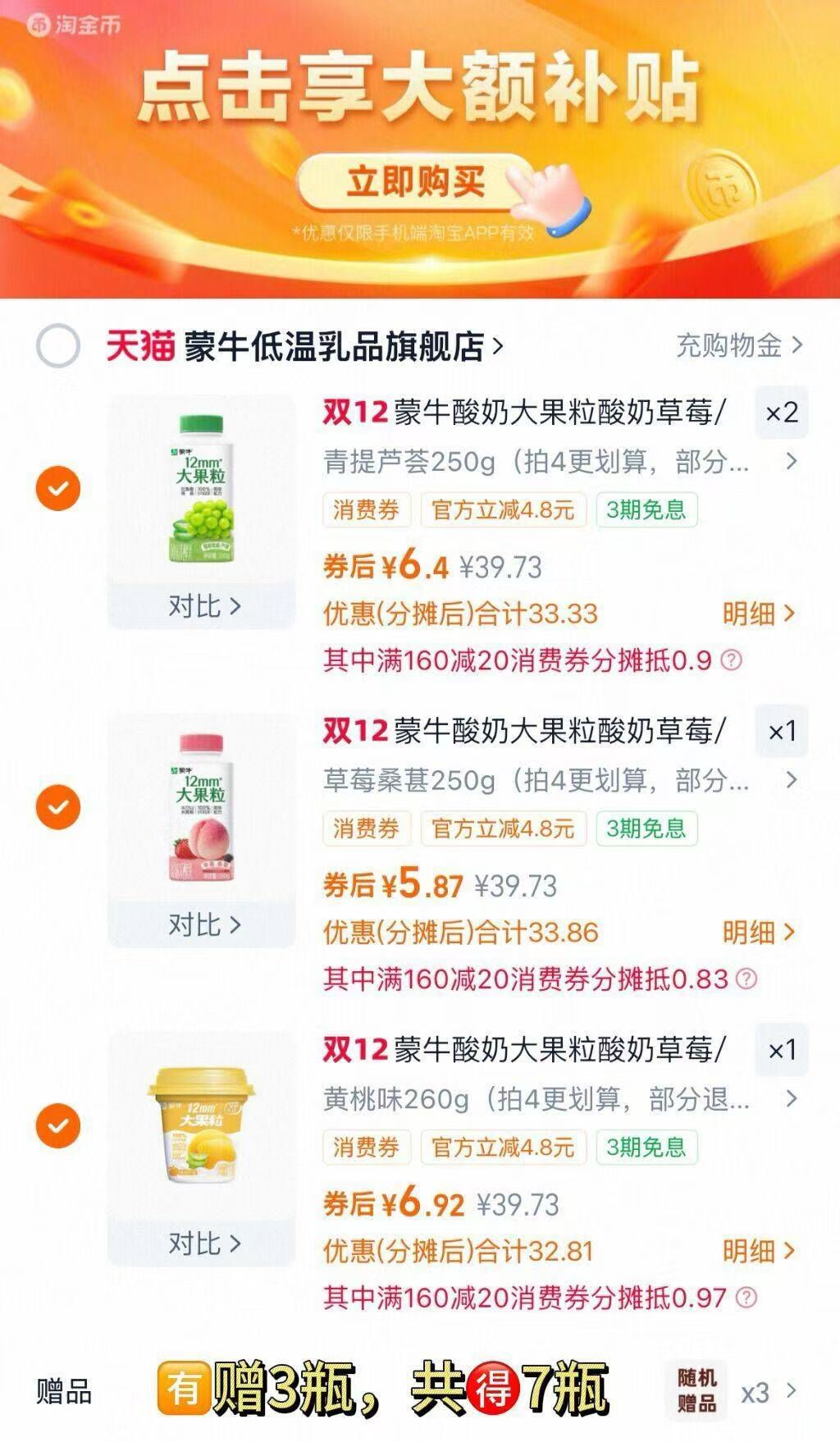The width and height of the screenshot is (840, 1442).
Task: Open the 消费券 tag on the grape yogurt item
Action: coord(366,510)
